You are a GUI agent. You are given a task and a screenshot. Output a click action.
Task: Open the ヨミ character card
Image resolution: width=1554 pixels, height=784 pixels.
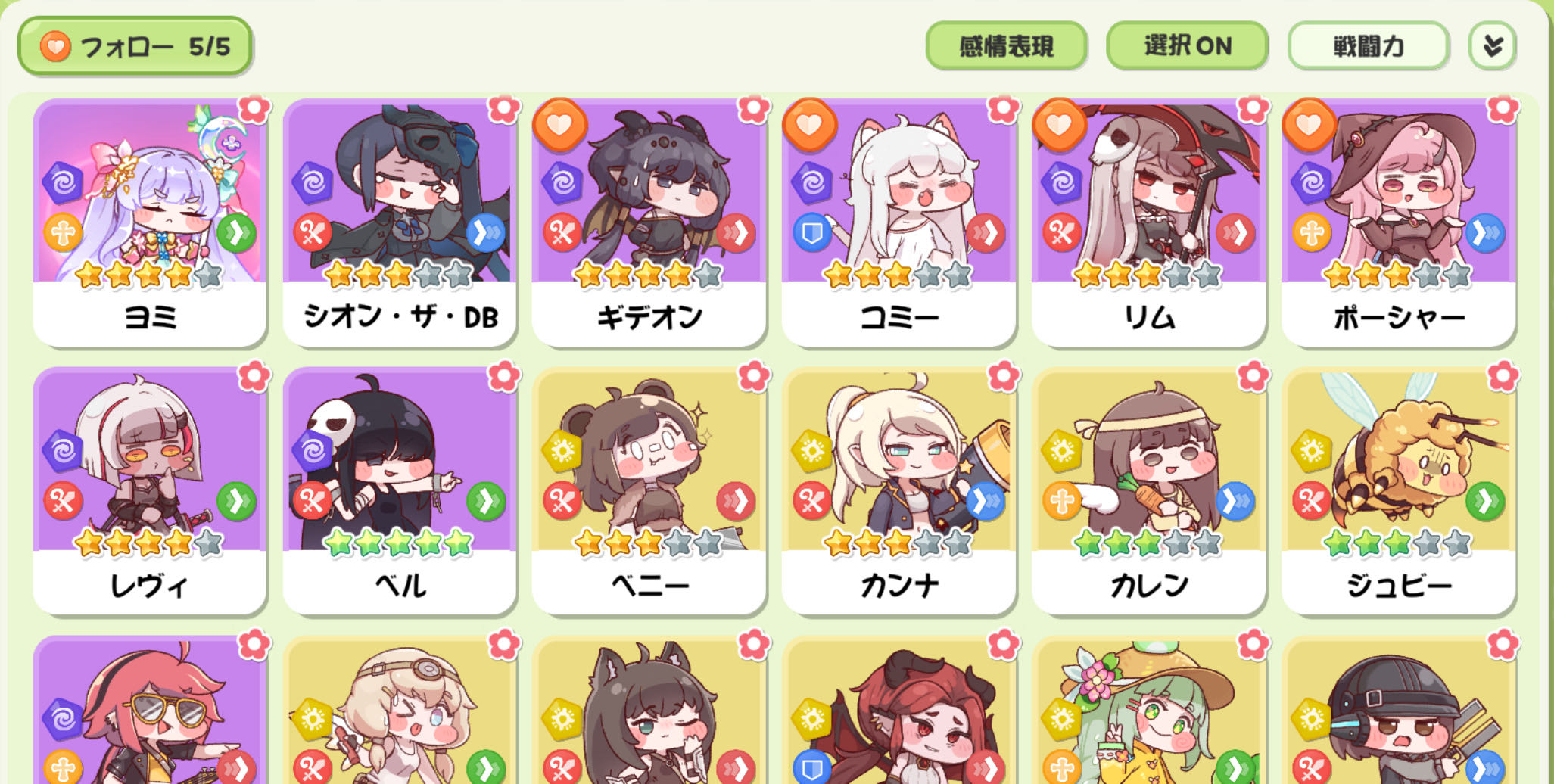[x=150, y=223]
